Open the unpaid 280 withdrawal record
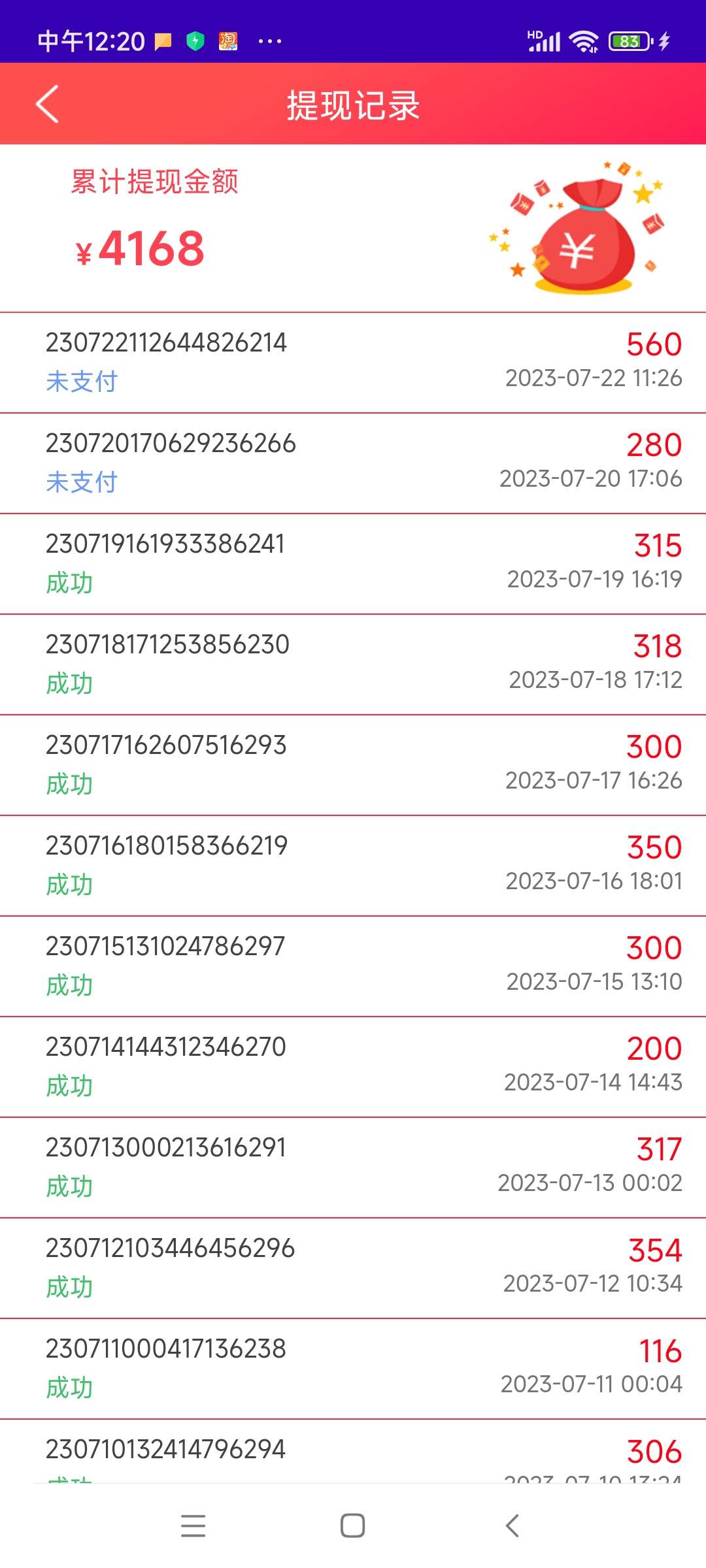Screen dimensions: 706x1568 click(353, 463)
